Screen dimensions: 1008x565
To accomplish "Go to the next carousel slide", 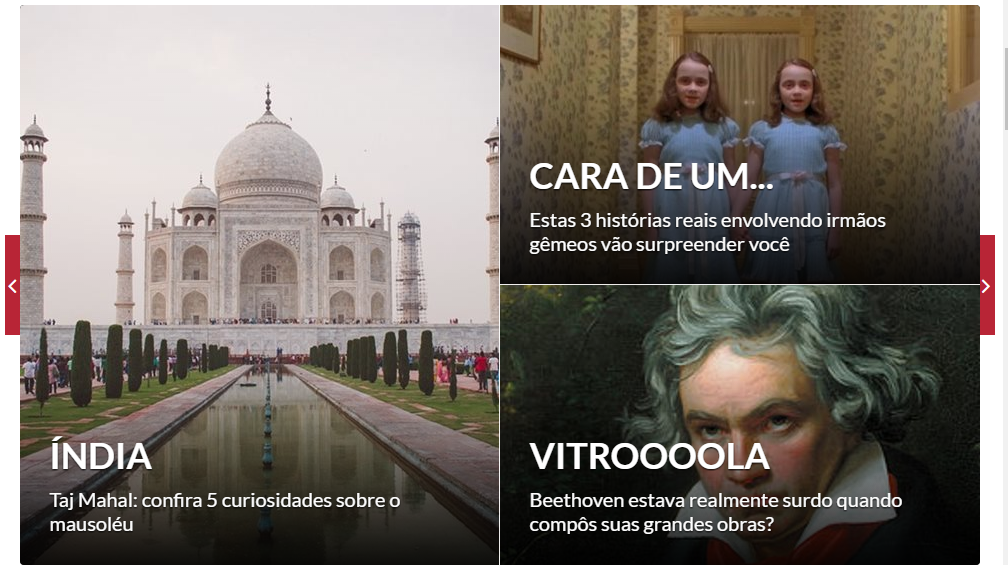I will point(986,286).
